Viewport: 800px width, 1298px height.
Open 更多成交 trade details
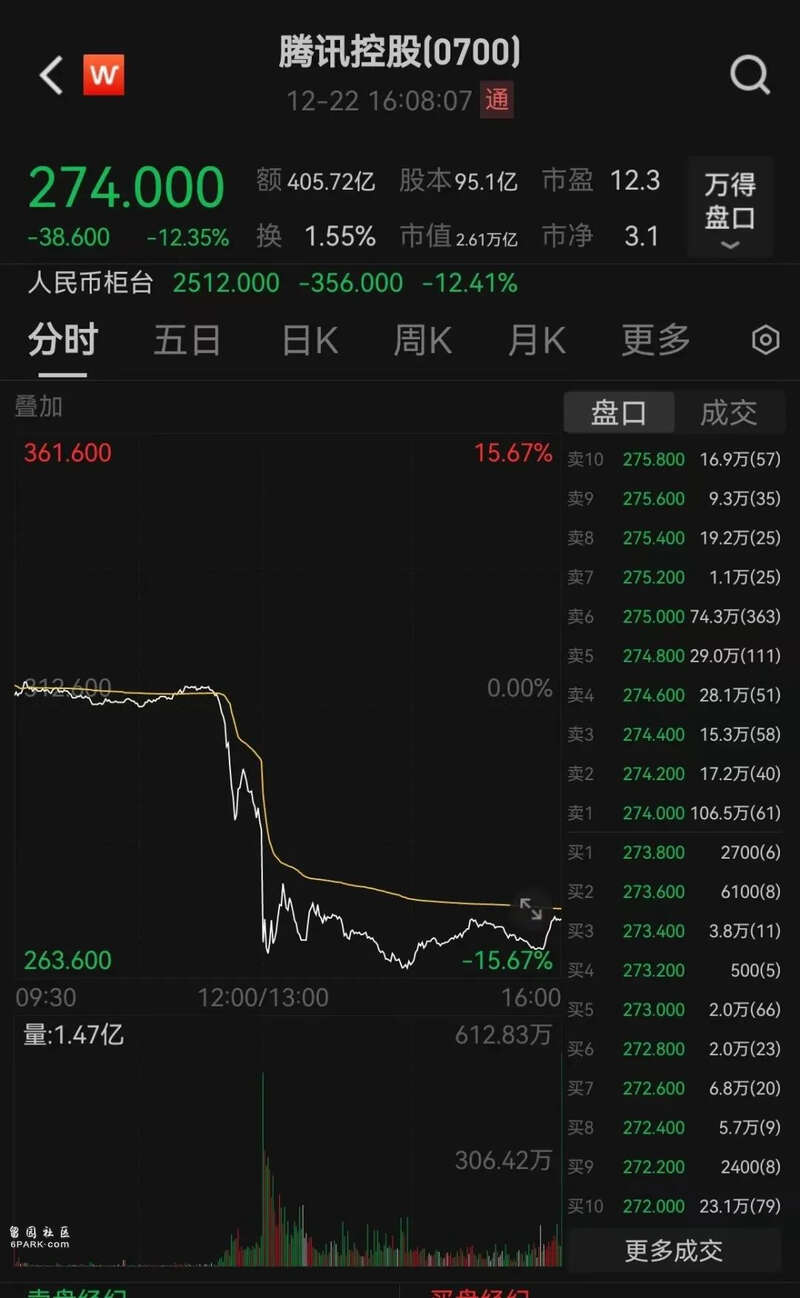(673, 1250)
